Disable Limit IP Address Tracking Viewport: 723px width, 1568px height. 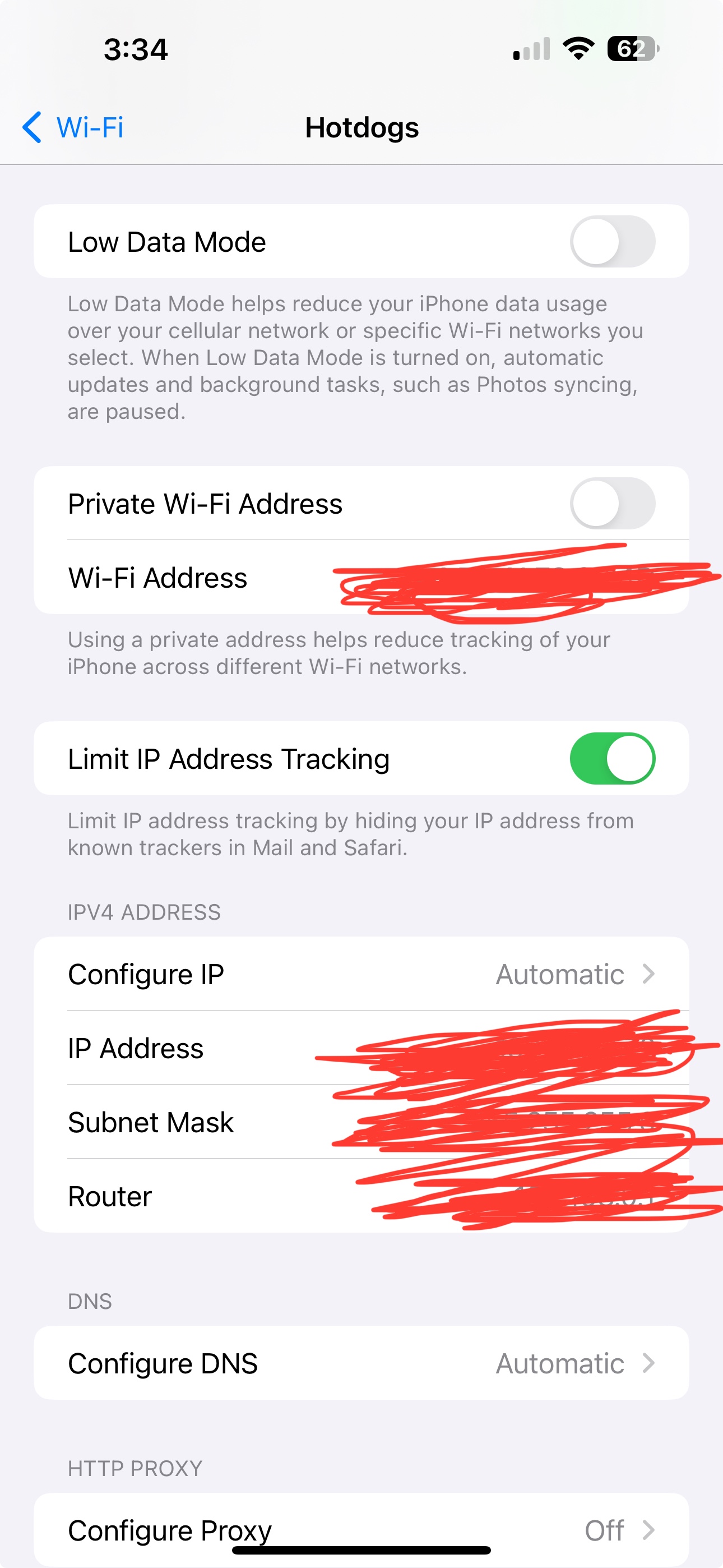612,758
